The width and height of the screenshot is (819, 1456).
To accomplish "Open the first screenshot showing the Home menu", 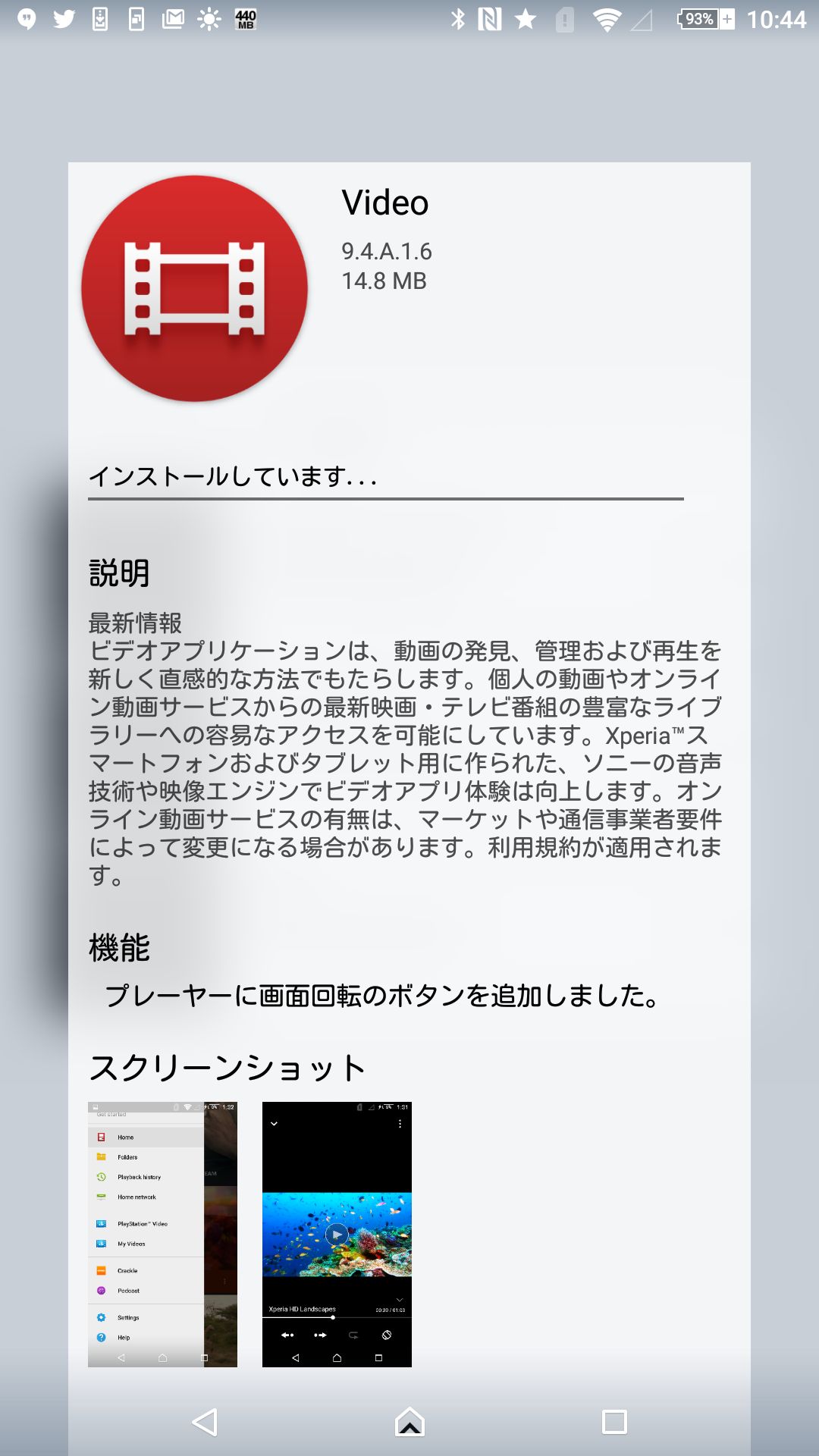I will [x=162, y=1234].
